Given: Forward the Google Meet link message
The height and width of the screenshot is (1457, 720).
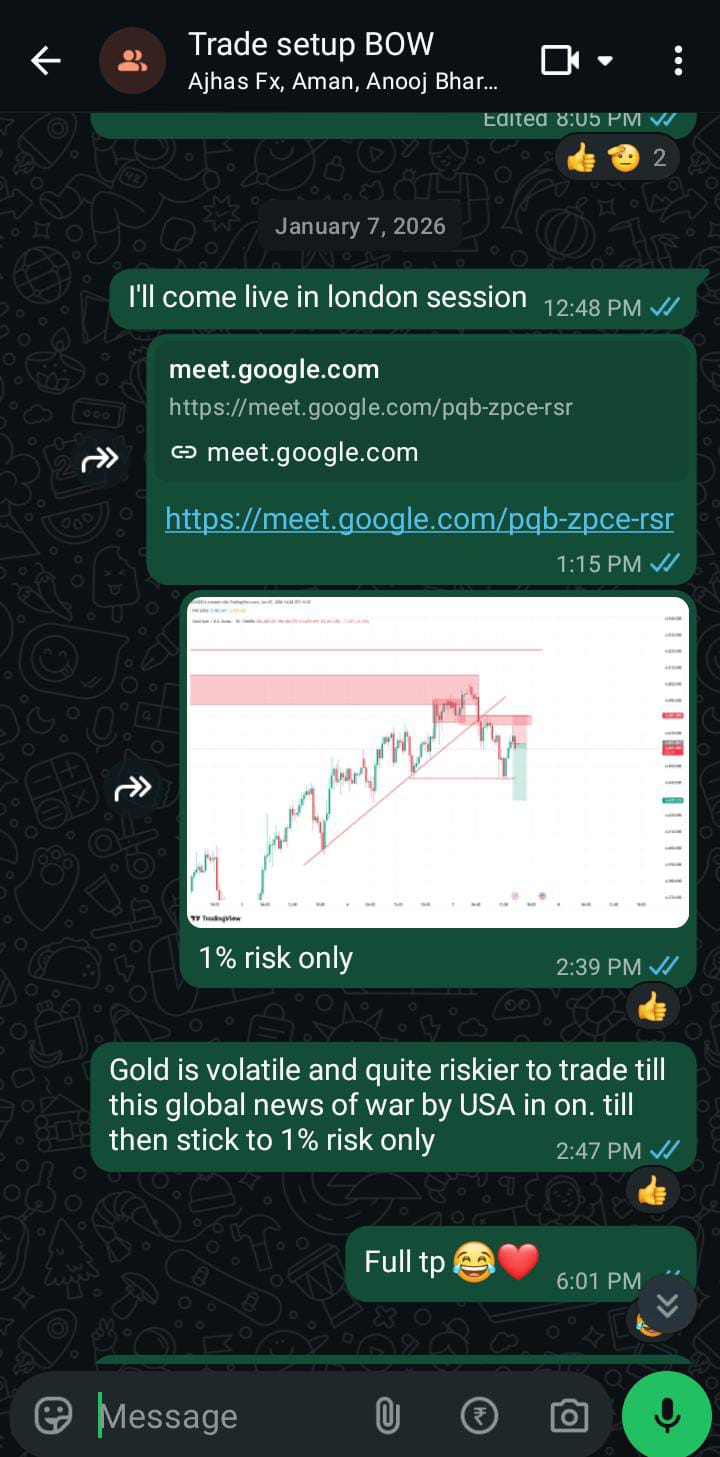Looking at the screenshot, I should (100, 460).
